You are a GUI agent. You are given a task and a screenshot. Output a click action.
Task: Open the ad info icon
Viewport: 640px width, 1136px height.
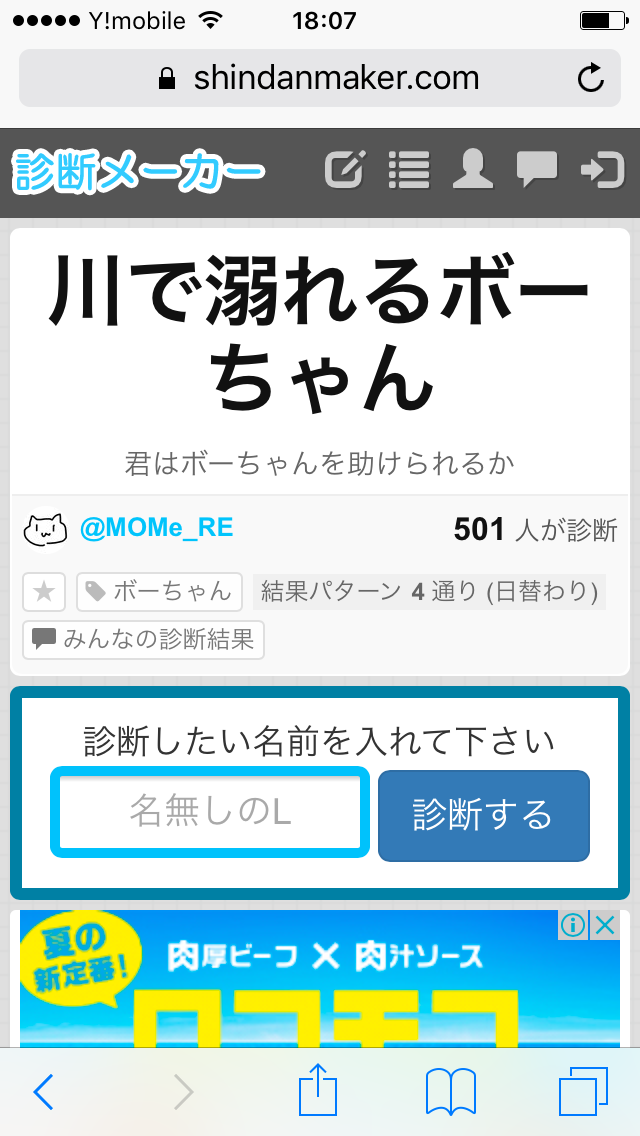click(x=573, y=926)
